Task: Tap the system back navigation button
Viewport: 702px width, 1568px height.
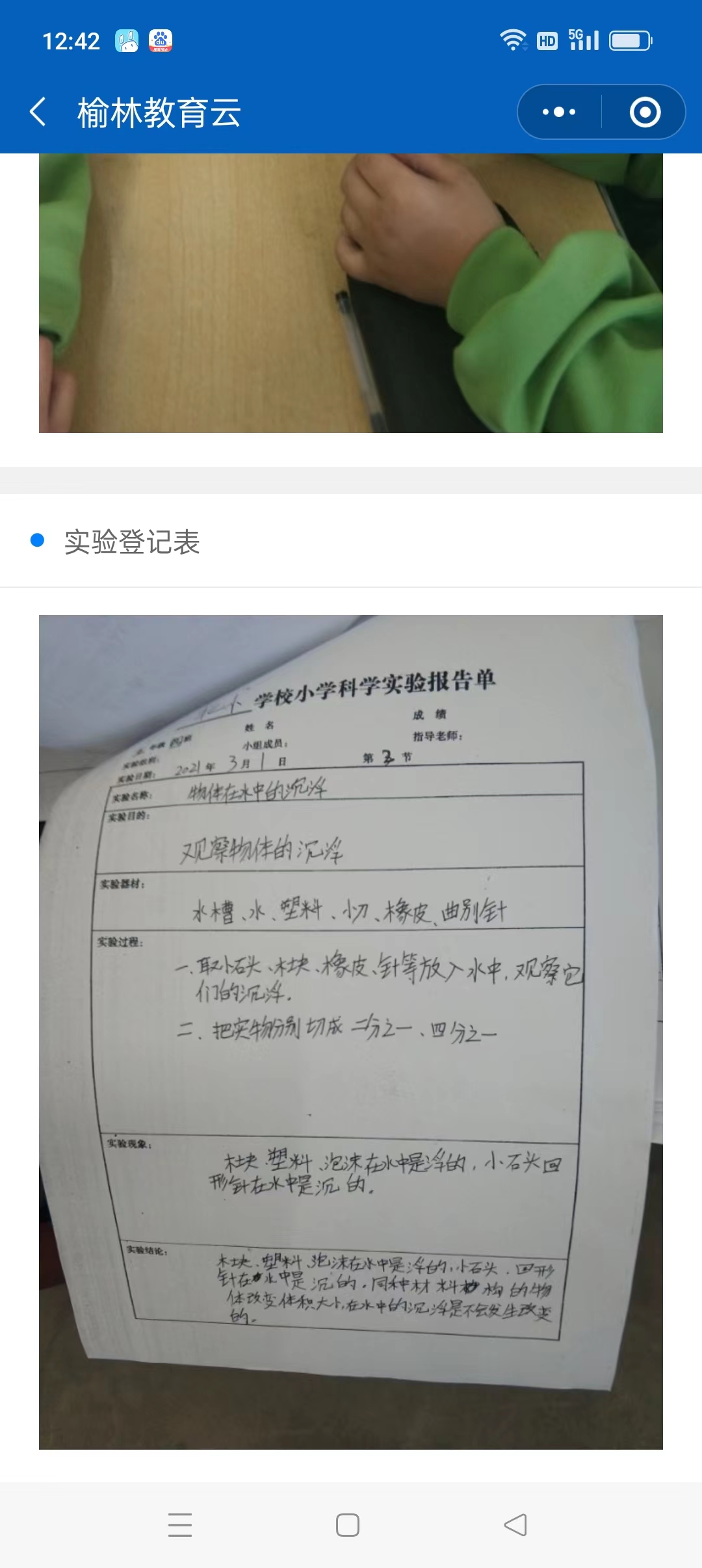Action: [x=515, y=1524]
